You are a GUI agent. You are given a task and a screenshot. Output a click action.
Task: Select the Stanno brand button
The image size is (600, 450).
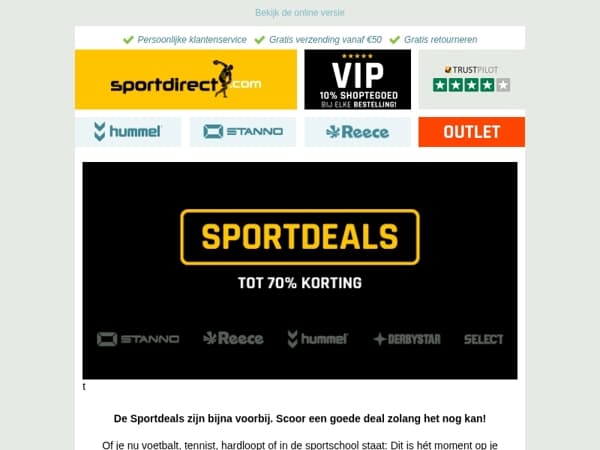[243, 132]
